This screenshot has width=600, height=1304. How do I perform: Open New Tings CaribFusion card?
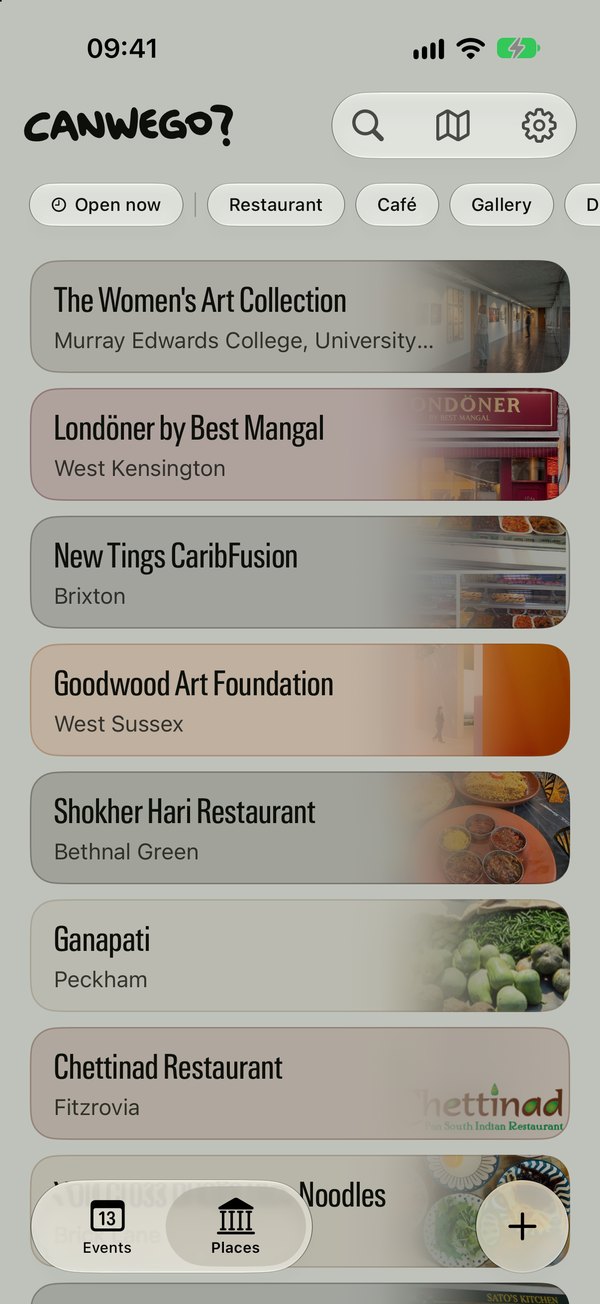click(300, 572)
